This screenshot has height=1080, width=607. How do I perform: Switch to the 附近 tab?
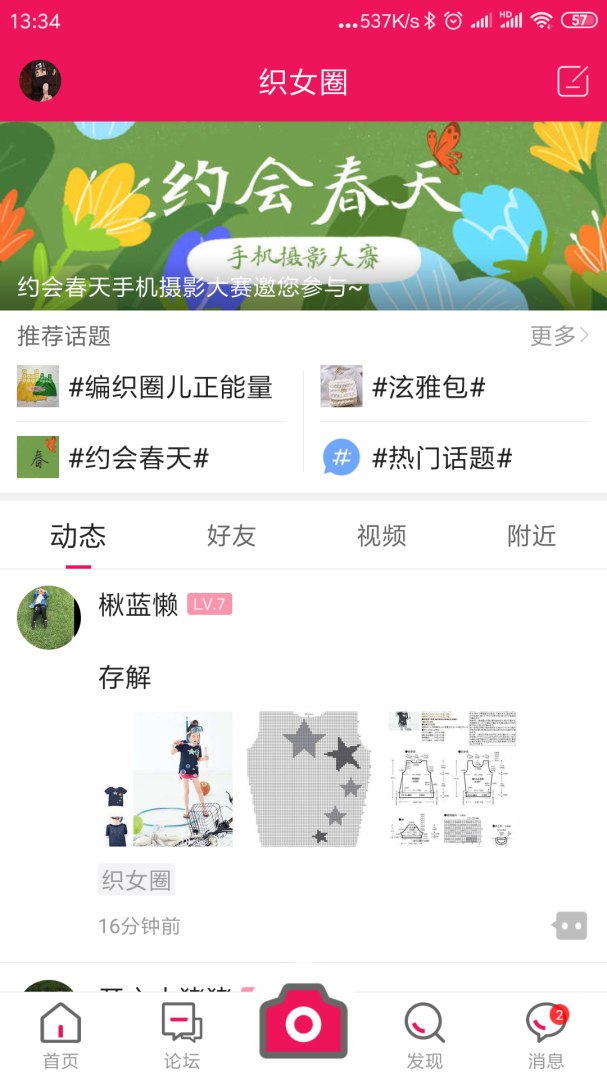point(531,536)
